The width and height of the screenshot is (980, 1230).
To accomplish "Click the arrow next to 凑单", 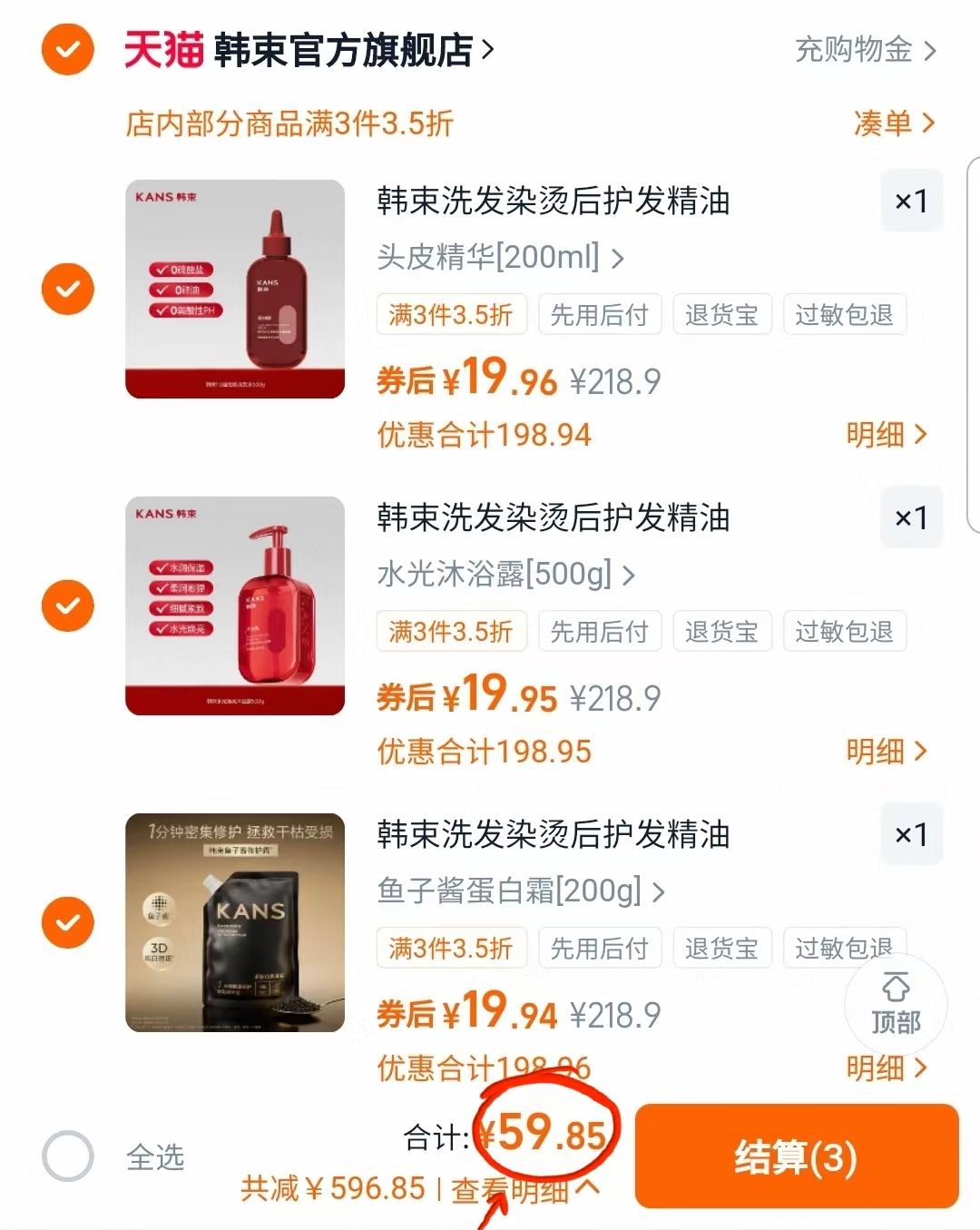I will [x=927, y=123].
